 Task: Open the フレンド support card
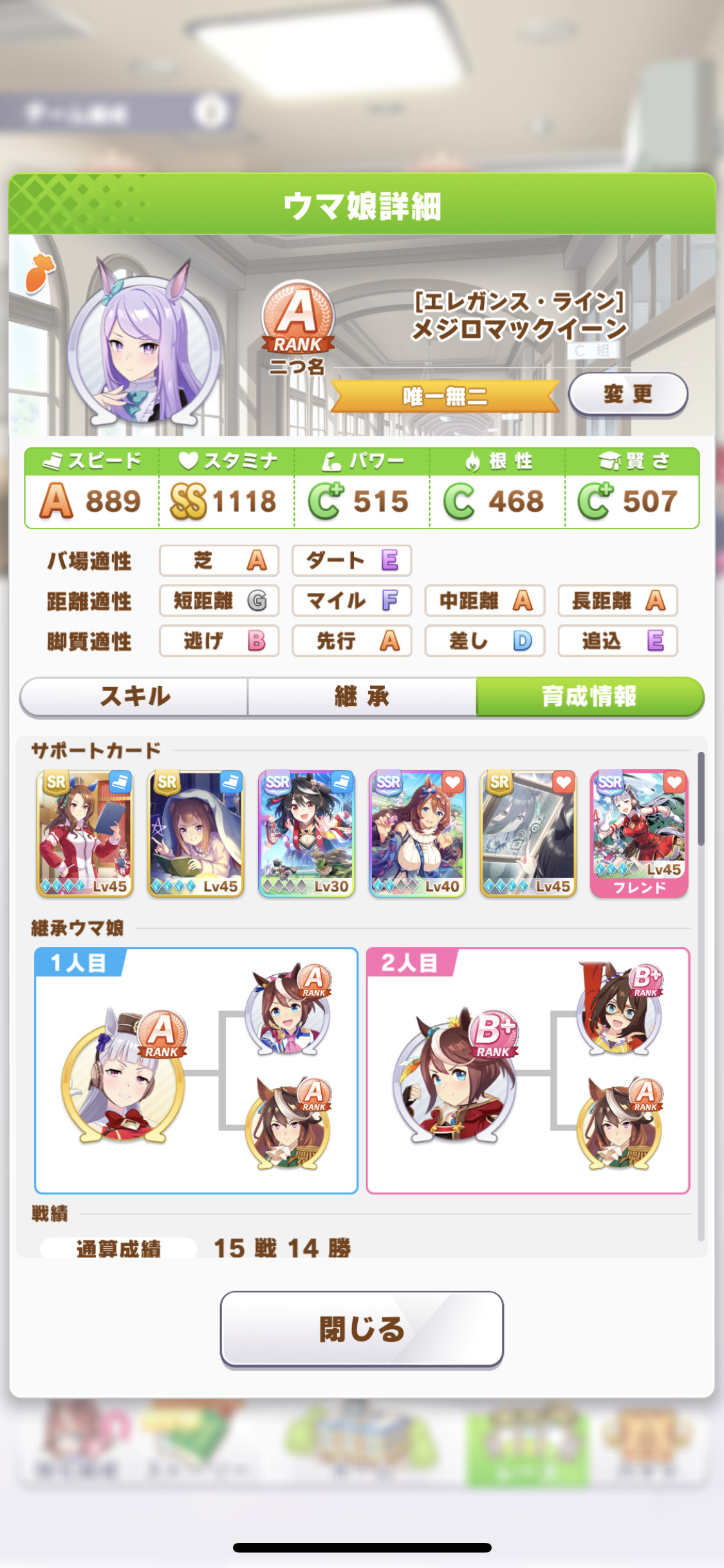point(639,834)
